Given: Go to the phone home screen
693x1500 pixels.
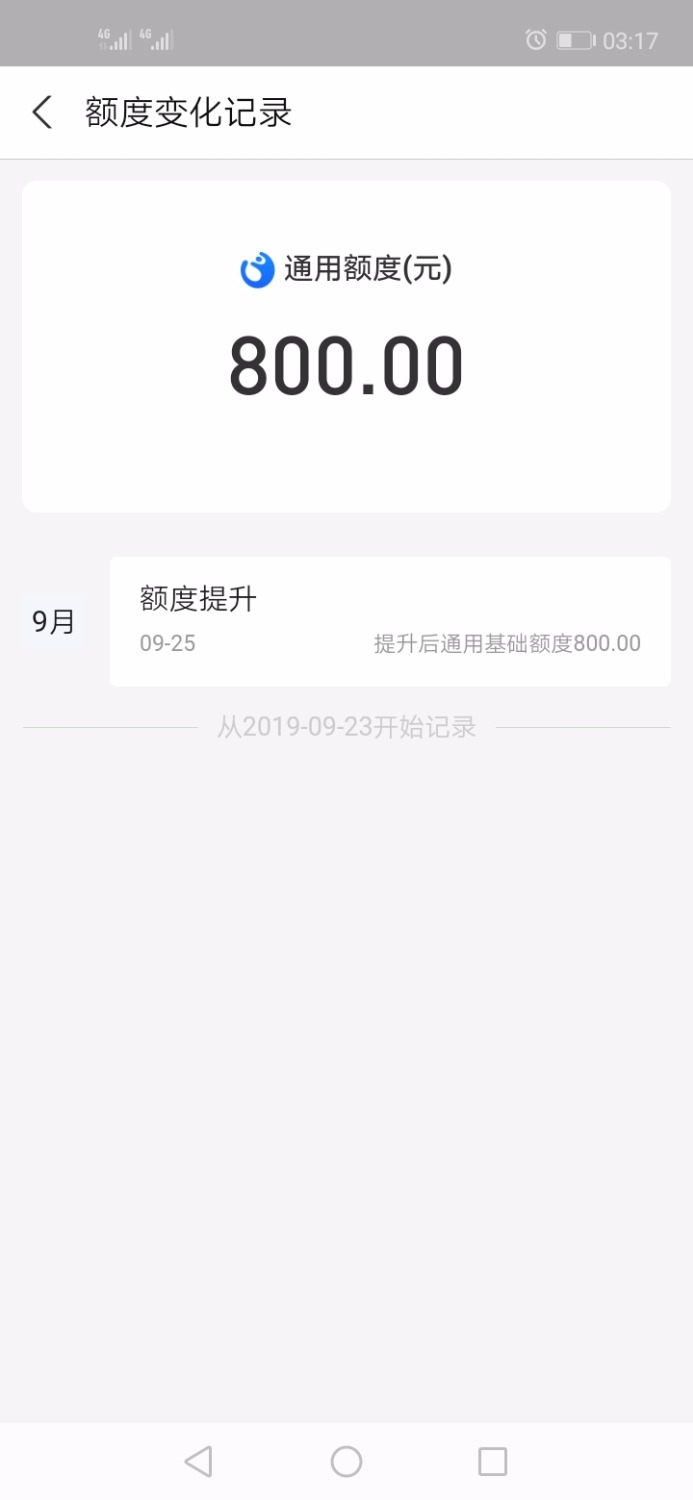Looking at the screenshot, I should (x=346, y=1461).
